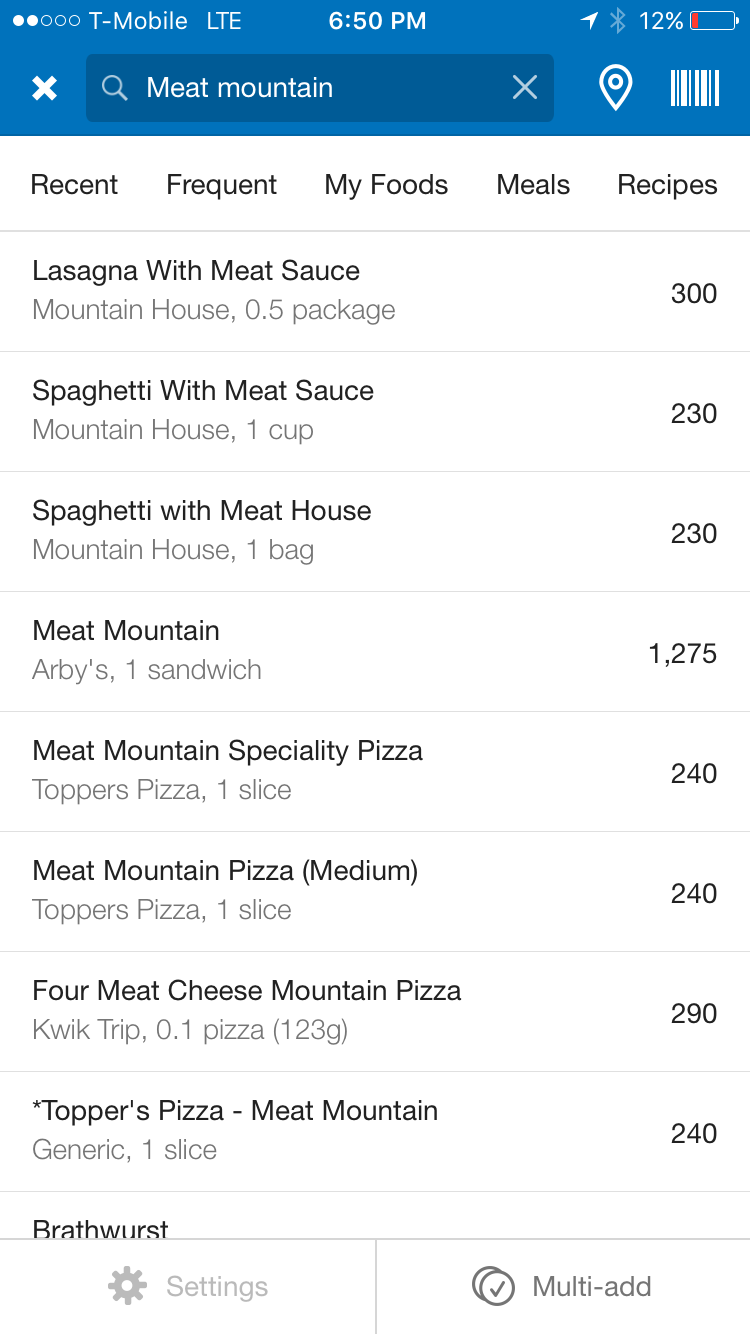Select Lasagna With Meat Sauce
This screenshot has height=1334, width=750.
pyautogui.click(x=375, y=292)
